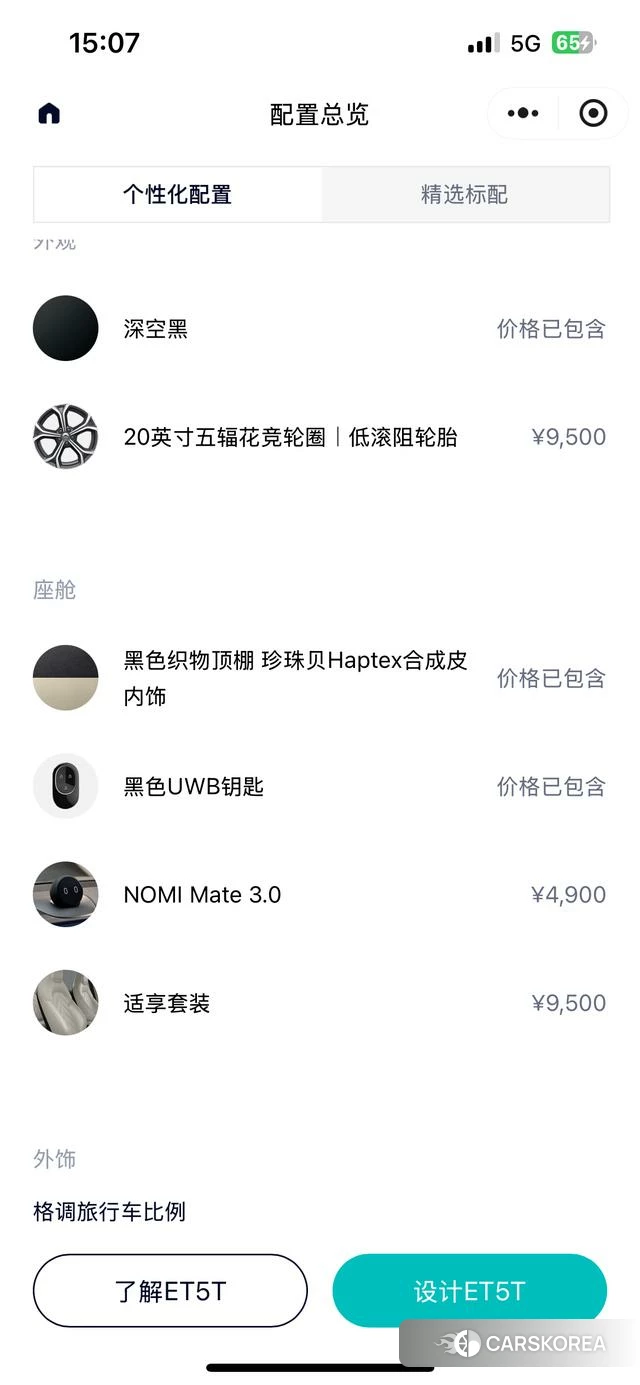Viewport: 640px width, 1385px height.
Task: Start designing with 设计ET5T button
Action: (x=469, y=1291)
